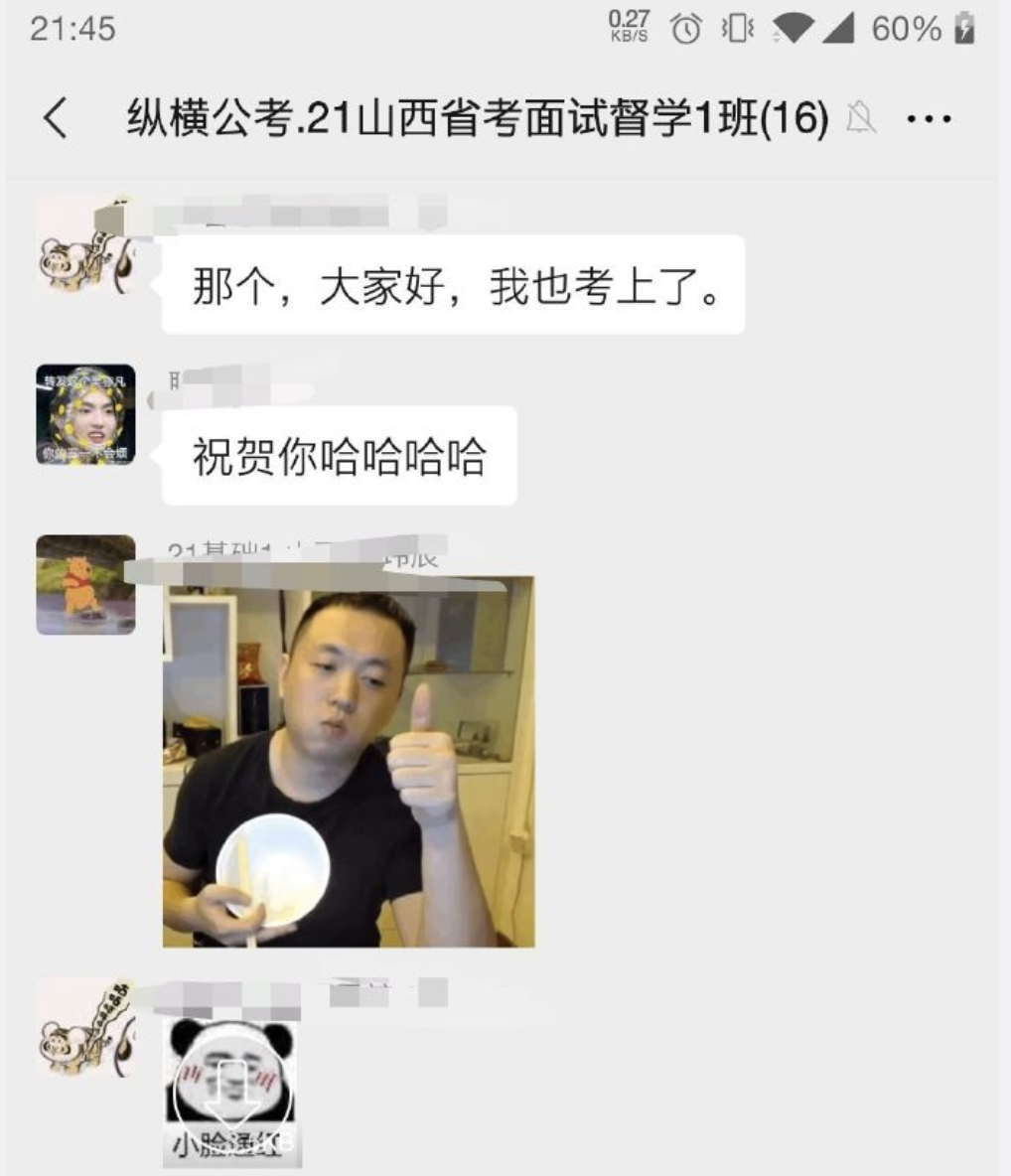Image resolution: width=1011 pixels, height=1176 pixels.
Task: Open the chat's three-dot menu
Action: (930, 120)
